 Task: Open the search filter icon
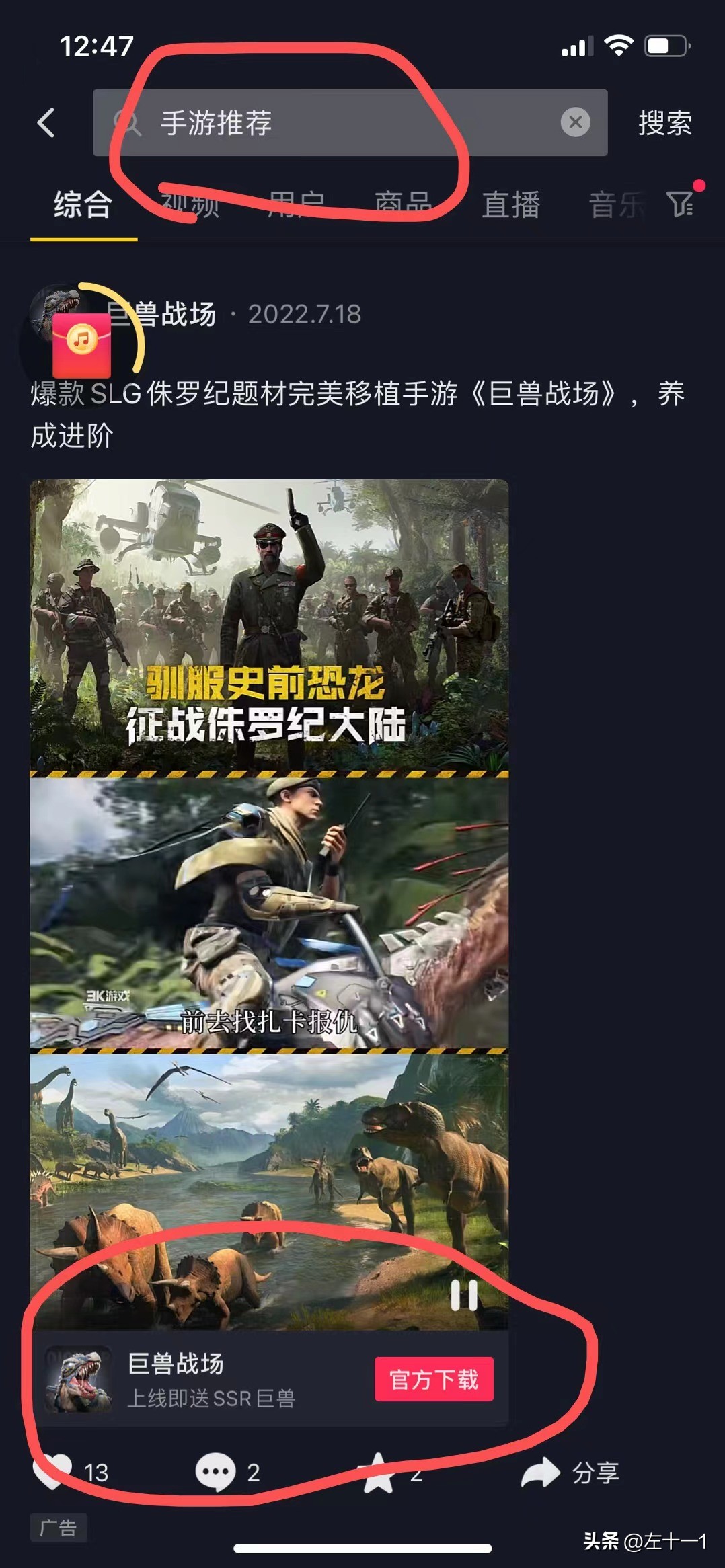pos(681,203)
